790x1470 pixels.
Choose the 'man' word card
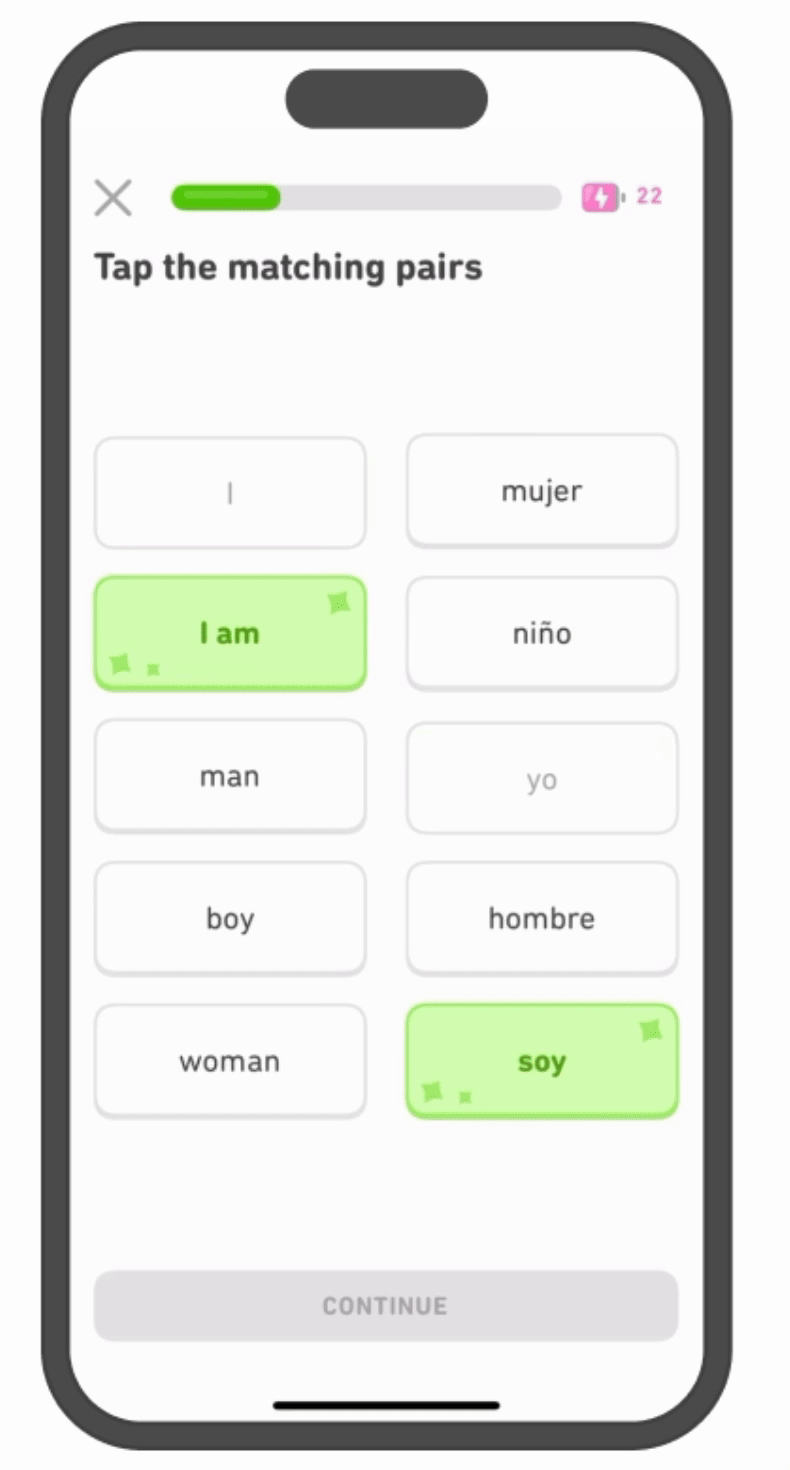230,776
